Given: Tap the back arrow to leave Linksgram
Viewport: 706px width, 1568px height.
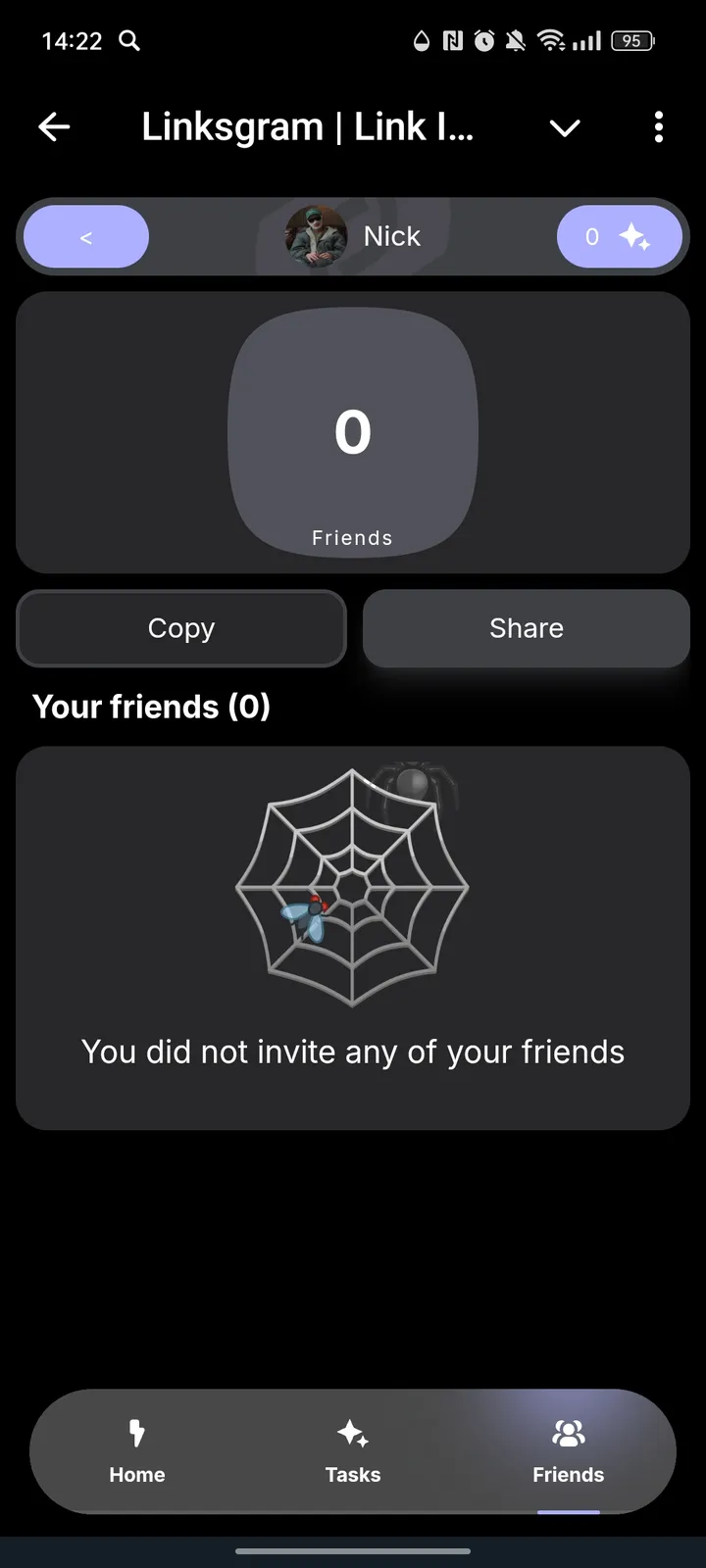Looking at the screenshot, I should (54, 126).
